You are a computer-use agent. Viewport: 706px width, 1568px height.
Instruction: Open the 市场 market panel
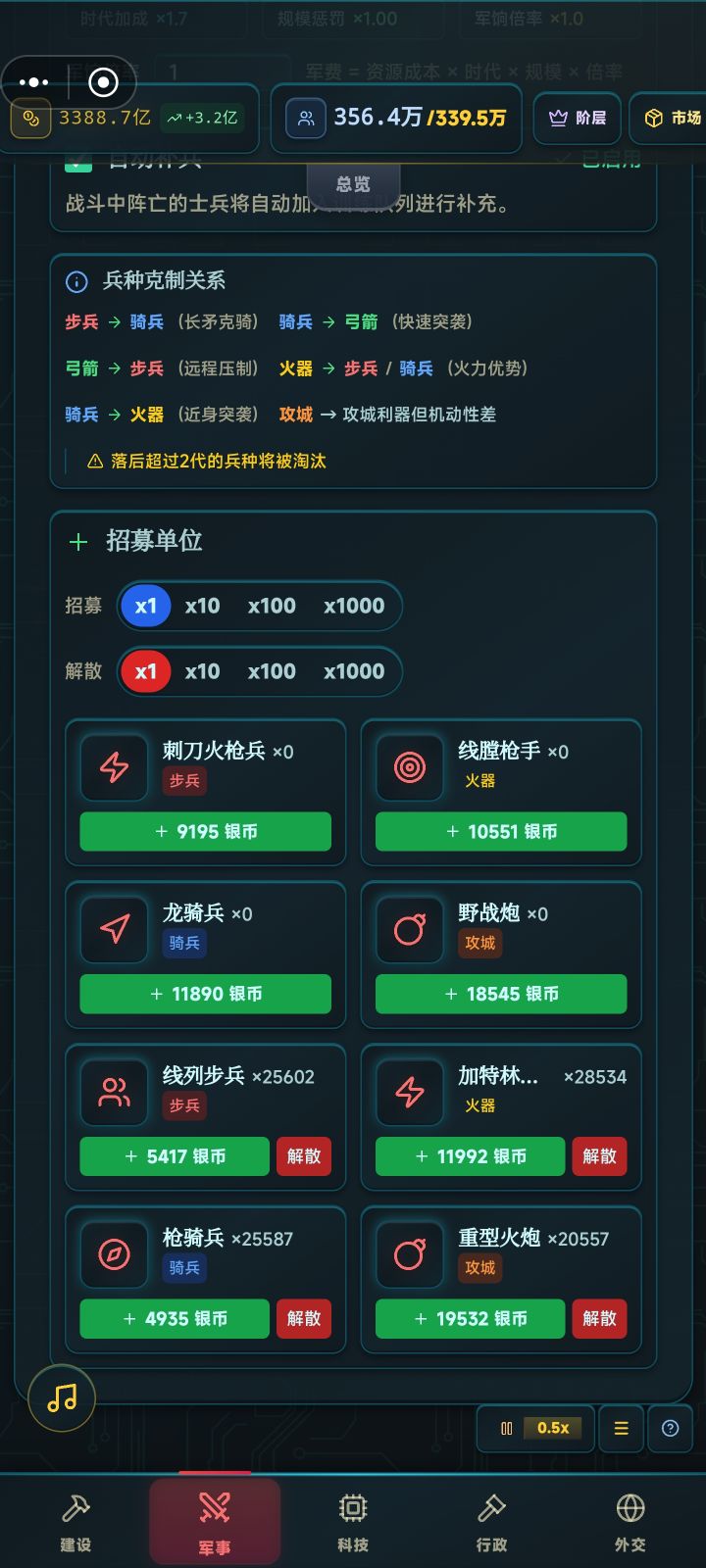pos(675,118)
